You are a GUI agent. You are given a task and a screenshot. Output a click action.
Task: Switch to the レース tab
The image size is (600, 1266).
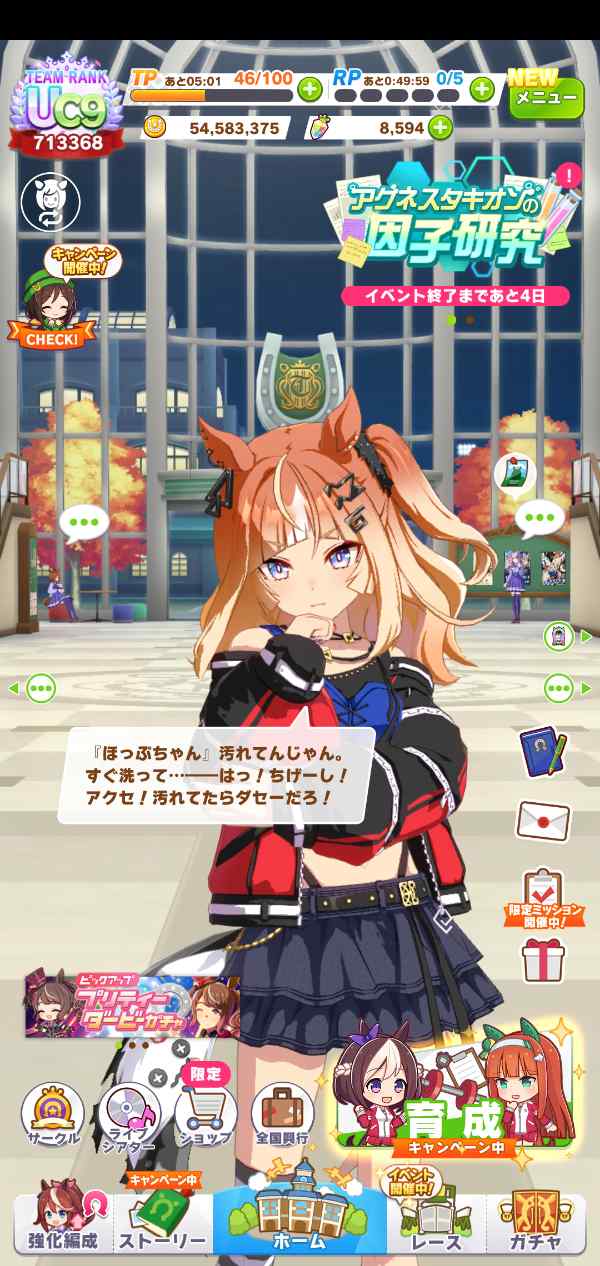pyautogui.click(x=438, y=1220)
